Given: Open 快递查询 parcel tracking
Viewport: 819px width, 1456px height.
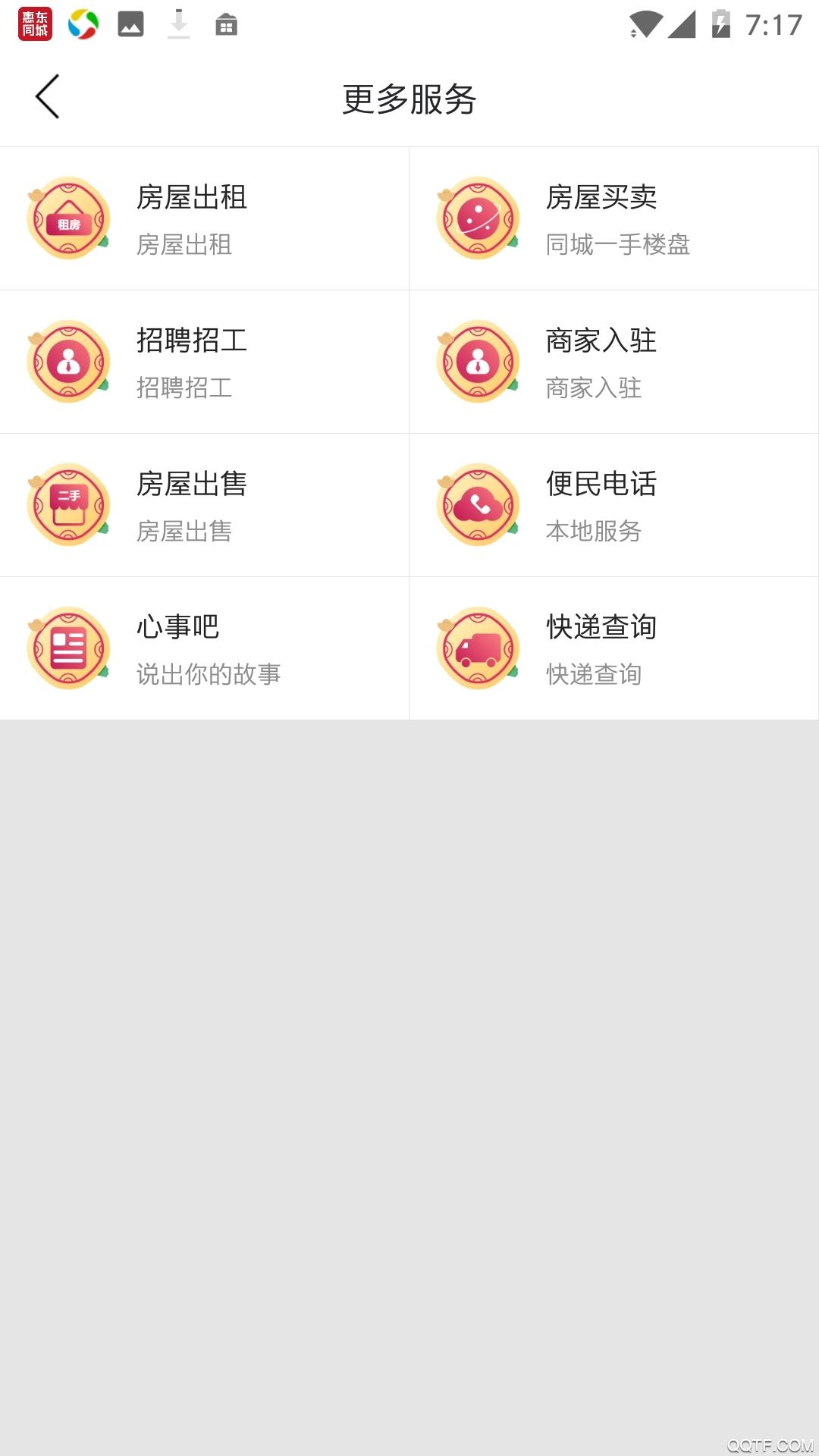Looking at the screenshot, I should point(613,648).
